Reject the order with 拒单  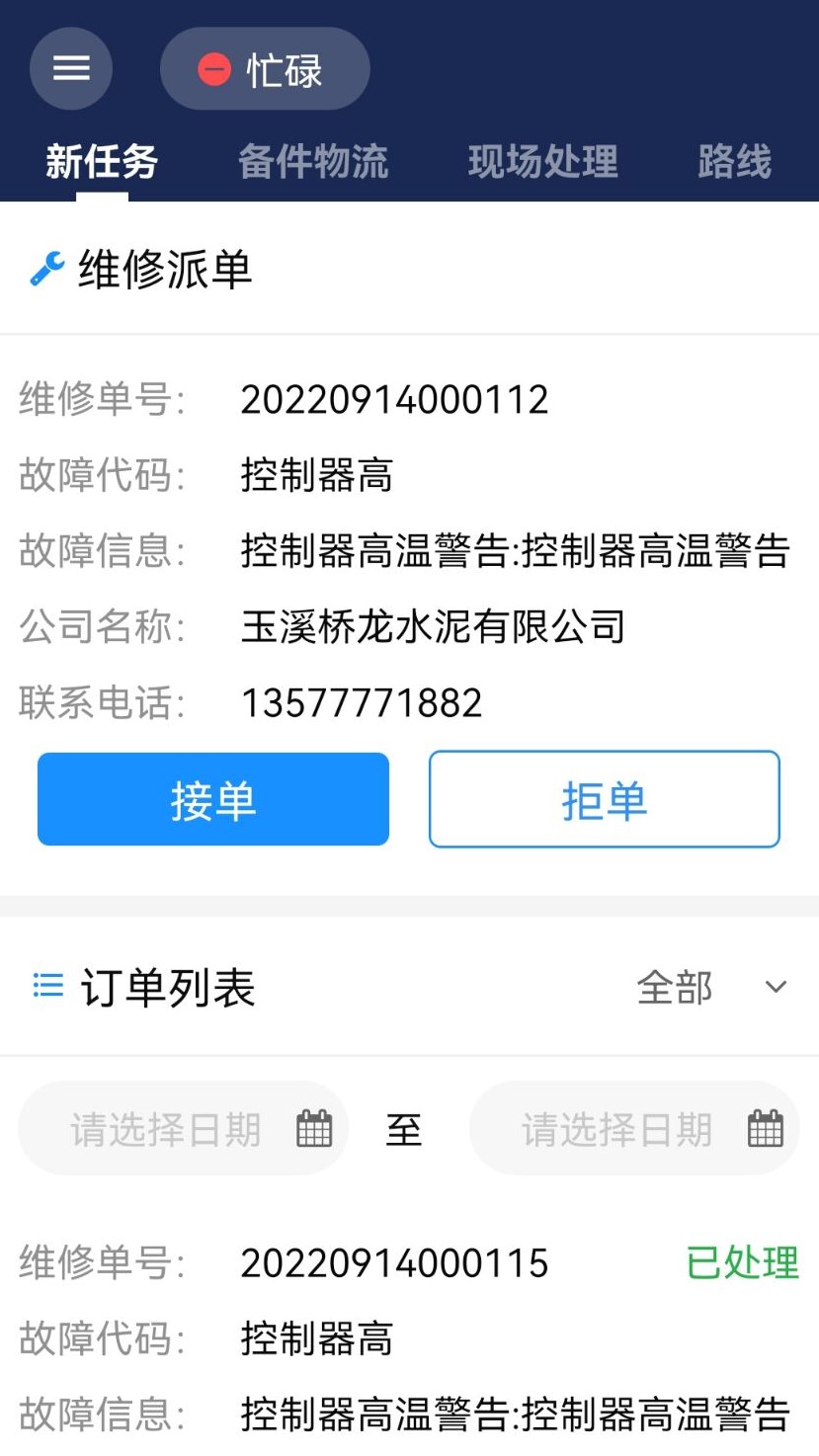[x=605, y=799]
